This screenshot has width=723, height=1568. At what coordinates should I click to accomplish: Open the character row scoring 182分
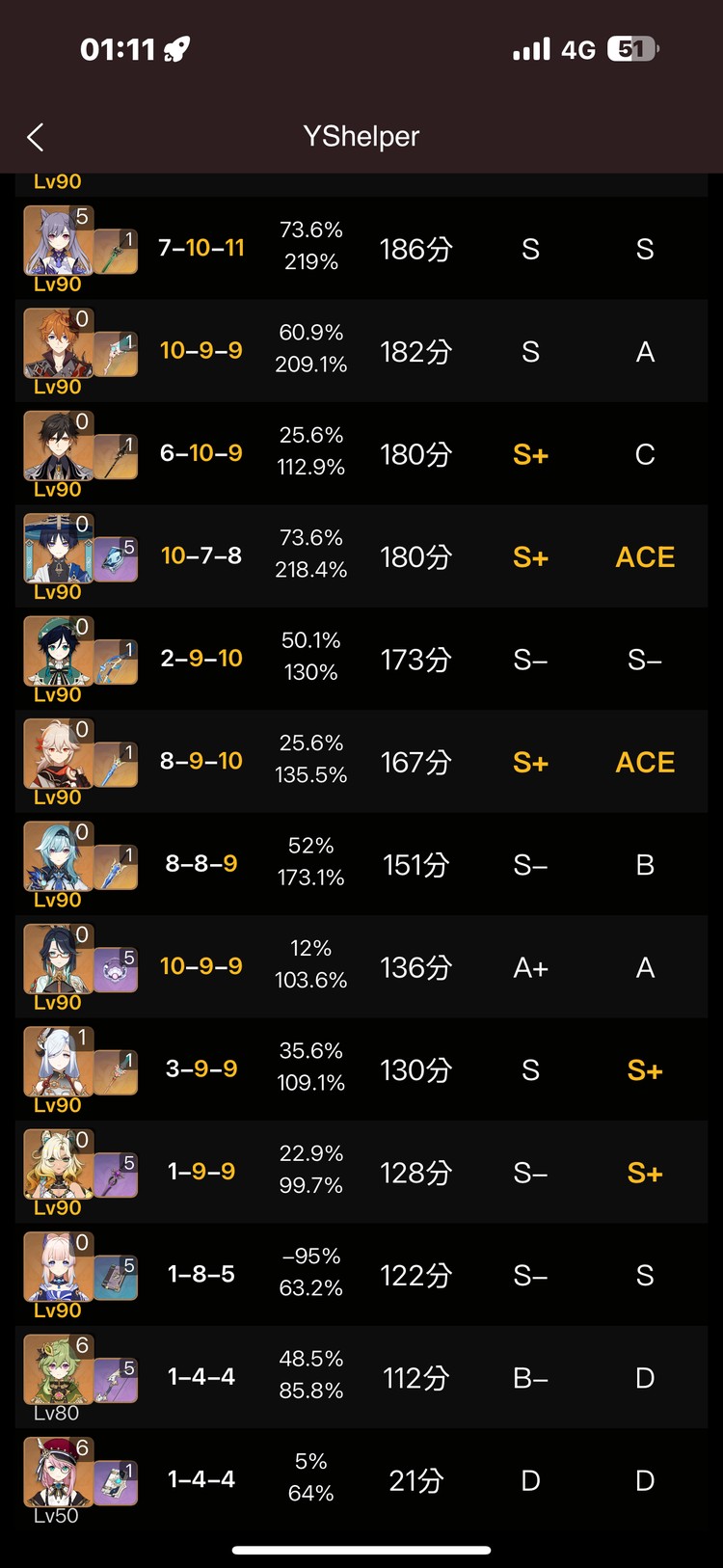[x=361, y=351]
